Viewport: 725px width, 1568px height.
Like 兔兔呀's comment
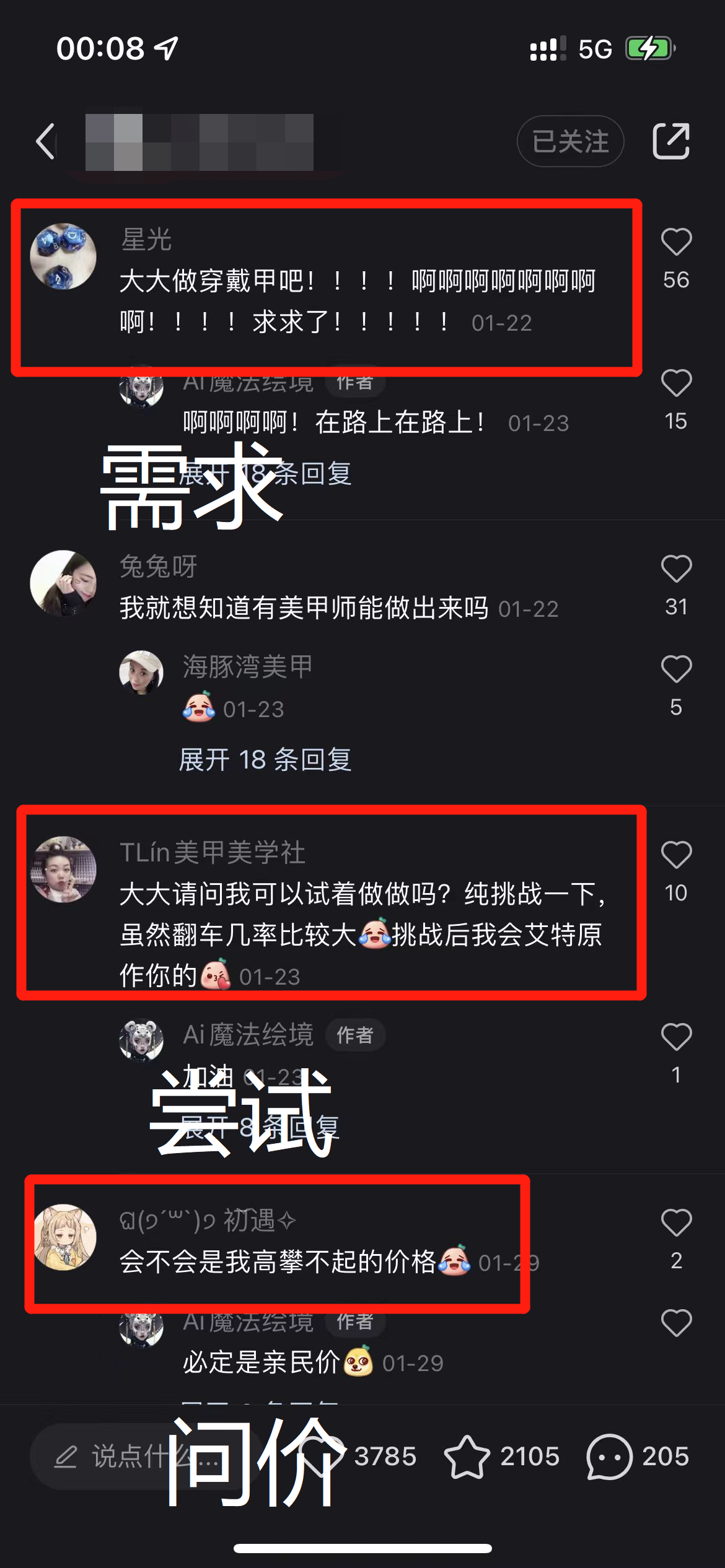[x=676, y=569]
